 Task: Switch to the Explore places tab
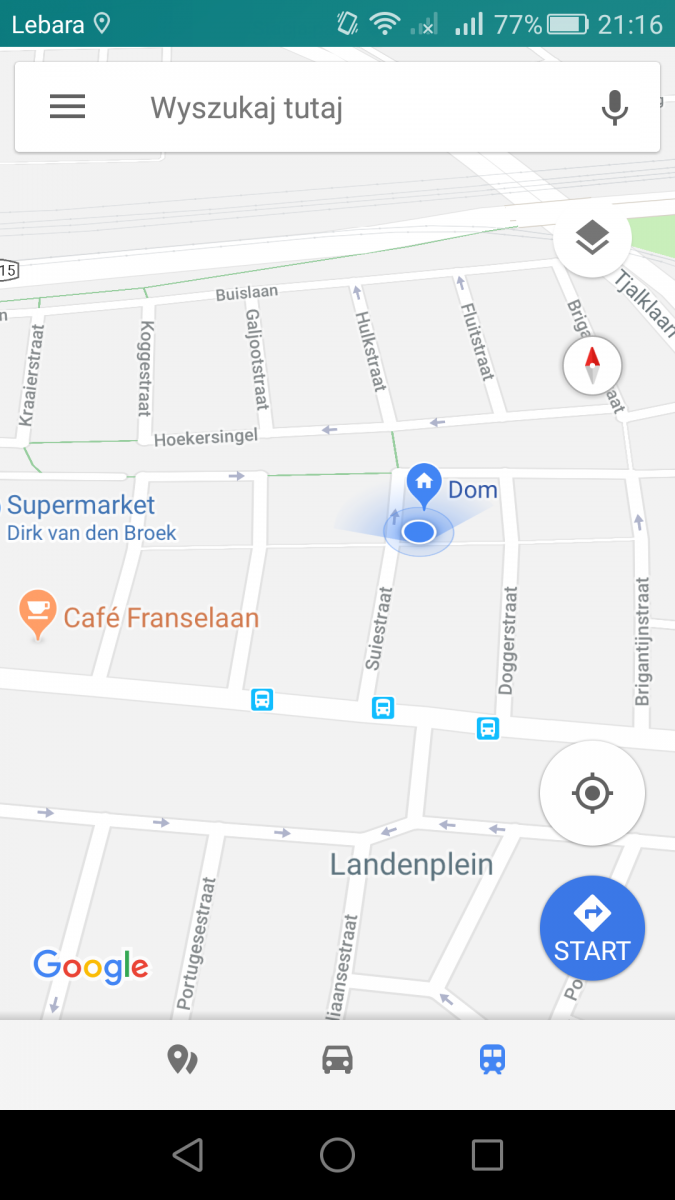tap(182, 1059)
